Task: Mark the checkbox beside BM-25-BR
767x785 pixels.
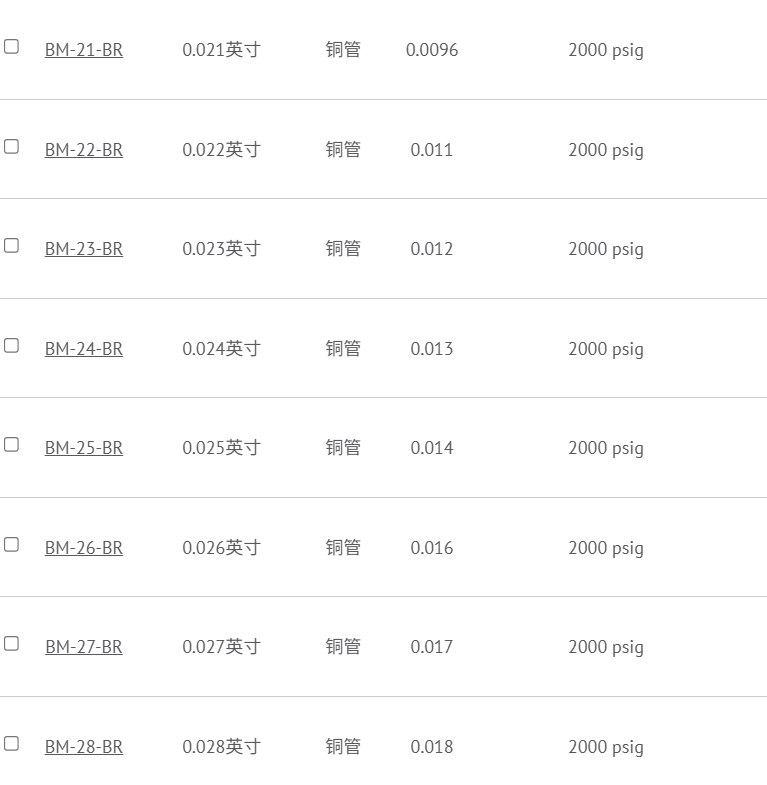Action: pos(11,444)
